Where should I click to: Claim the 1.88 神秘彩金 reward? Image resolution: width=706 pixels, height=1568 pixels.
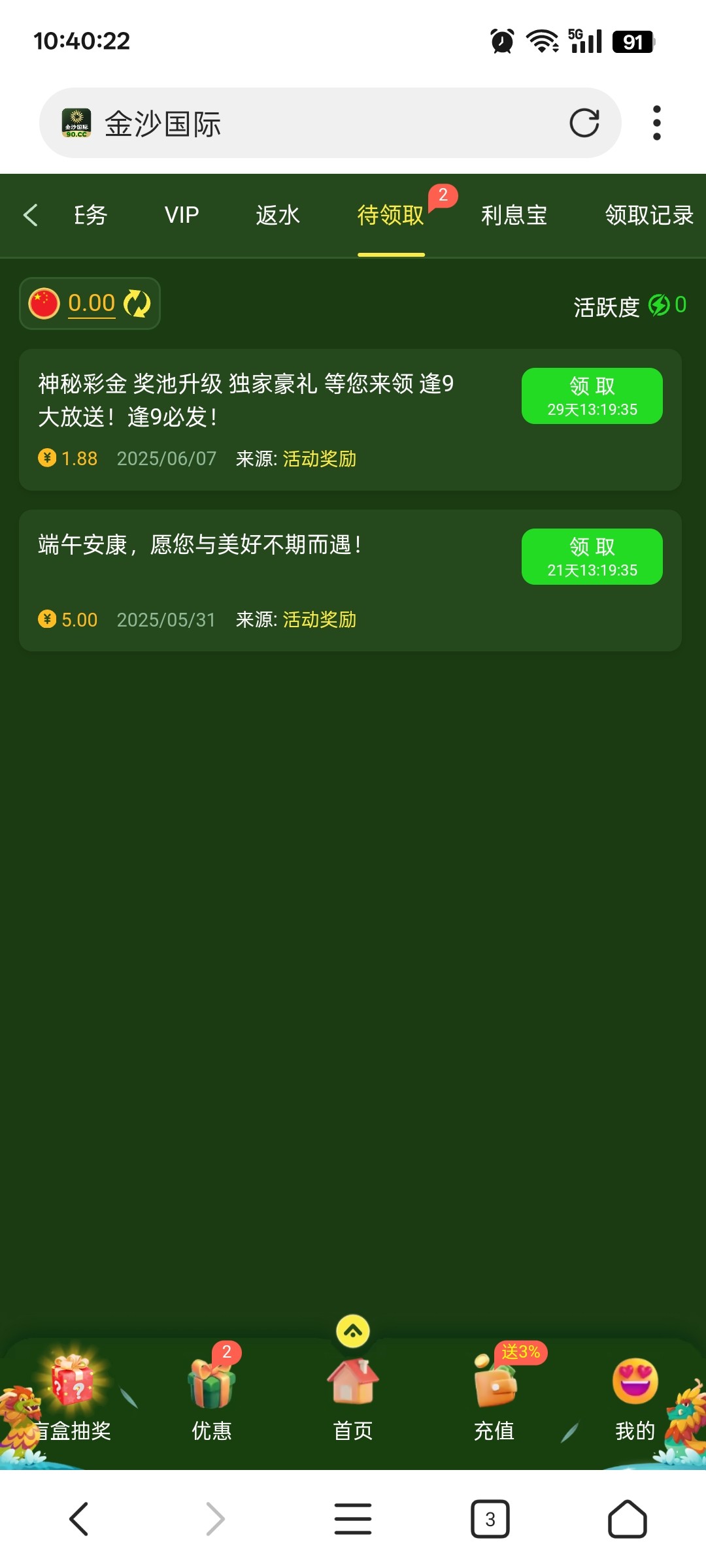point(592,396)
